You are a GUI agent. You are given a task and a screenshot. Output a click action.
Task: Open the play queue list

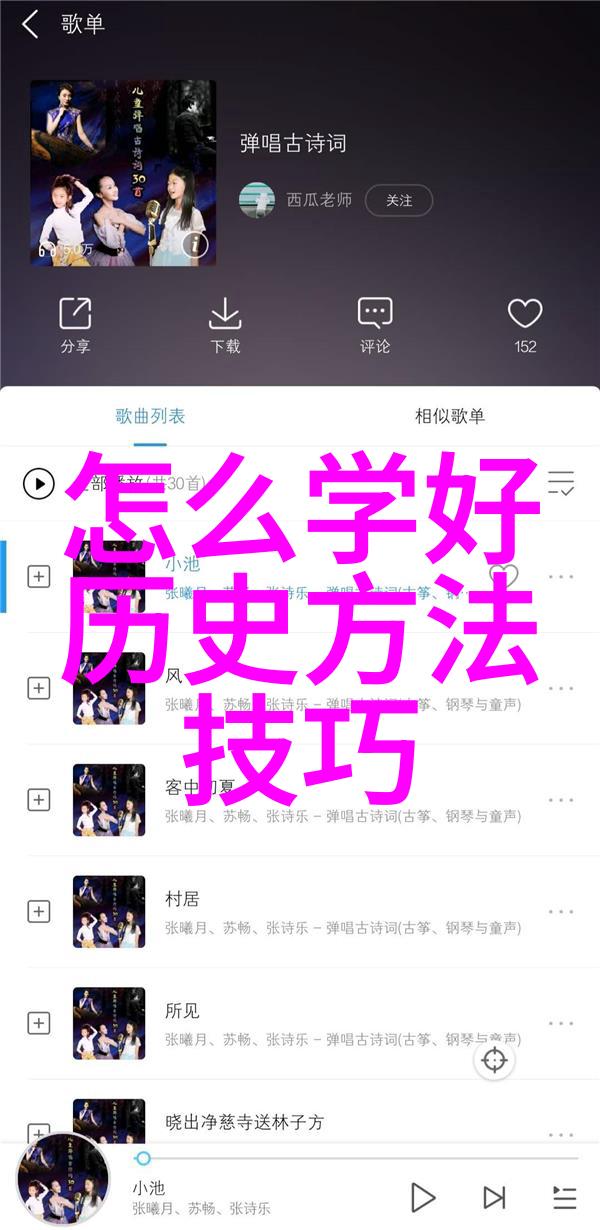[564, 1197]
